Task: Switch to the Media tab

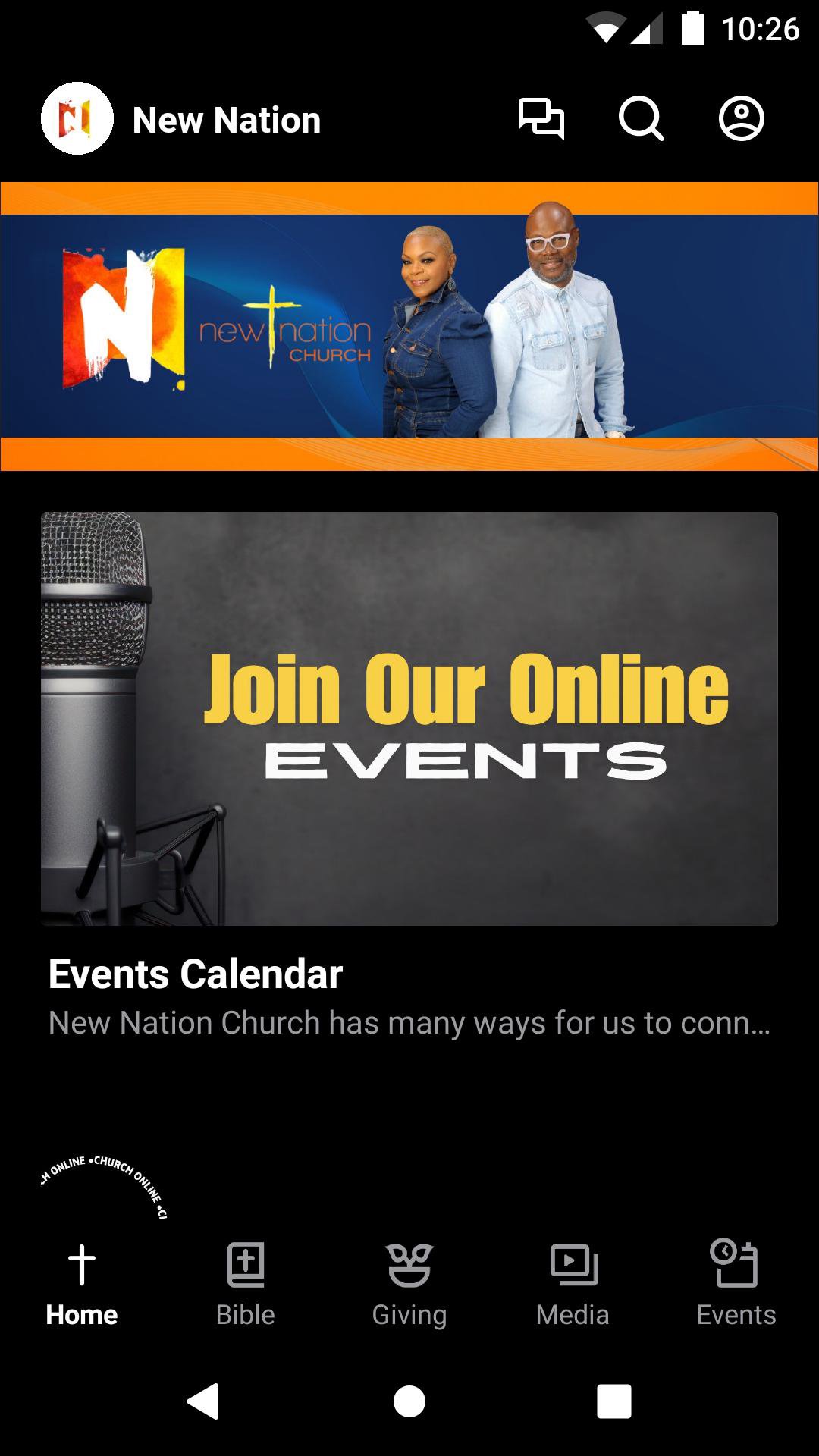Action: click(573, 1282)
